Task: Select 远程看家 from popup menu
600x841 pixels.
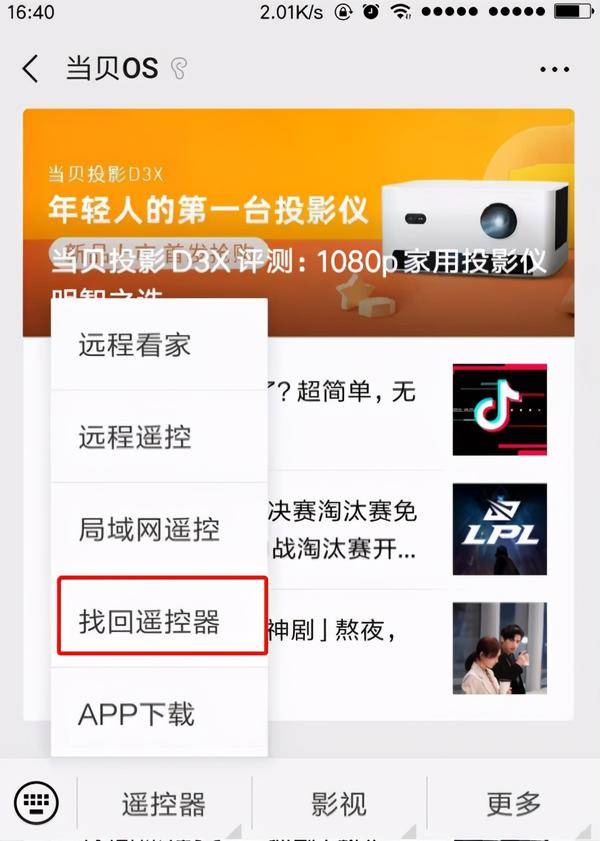Action: (x=160, y=345)
